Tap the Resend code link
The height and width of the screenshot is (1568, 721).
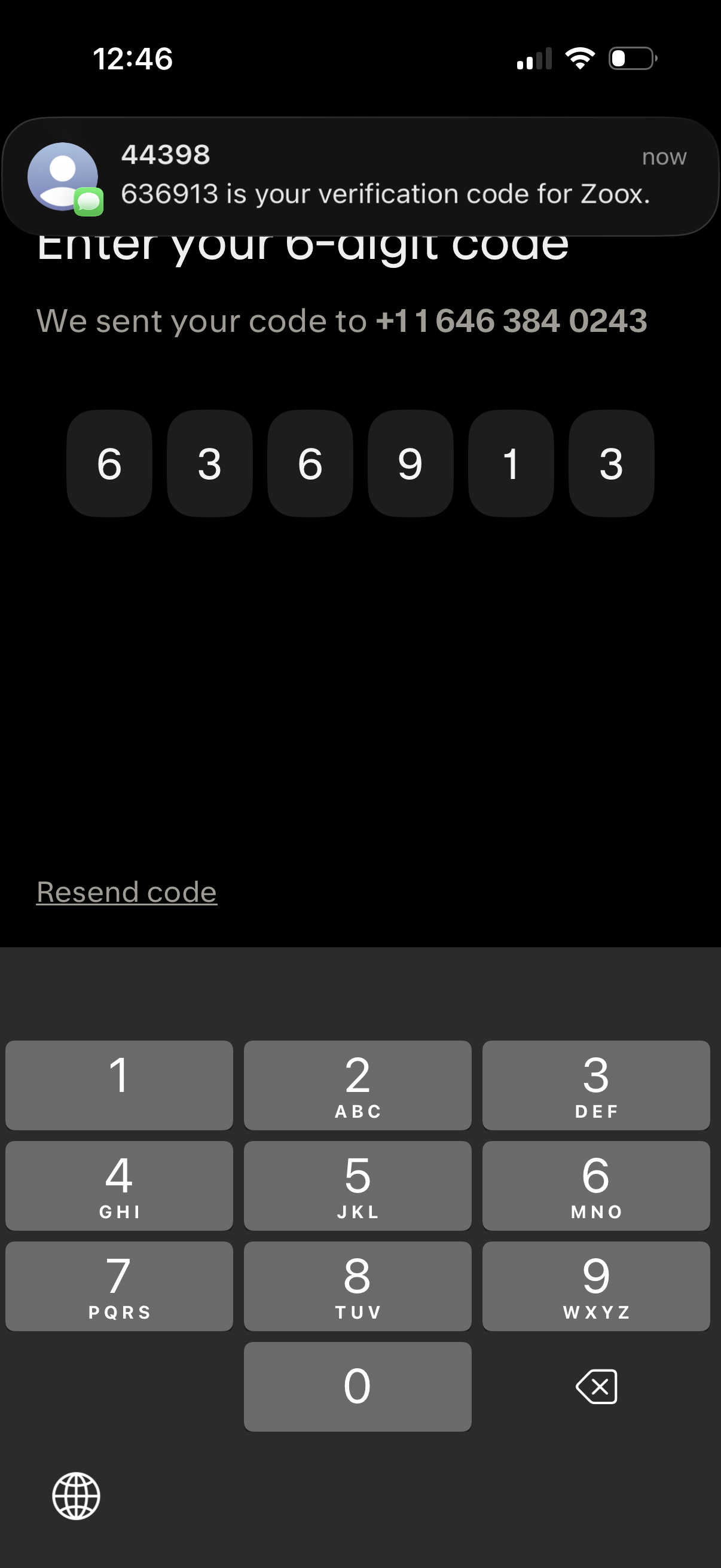pyautogui.click(x=126, y=891)
